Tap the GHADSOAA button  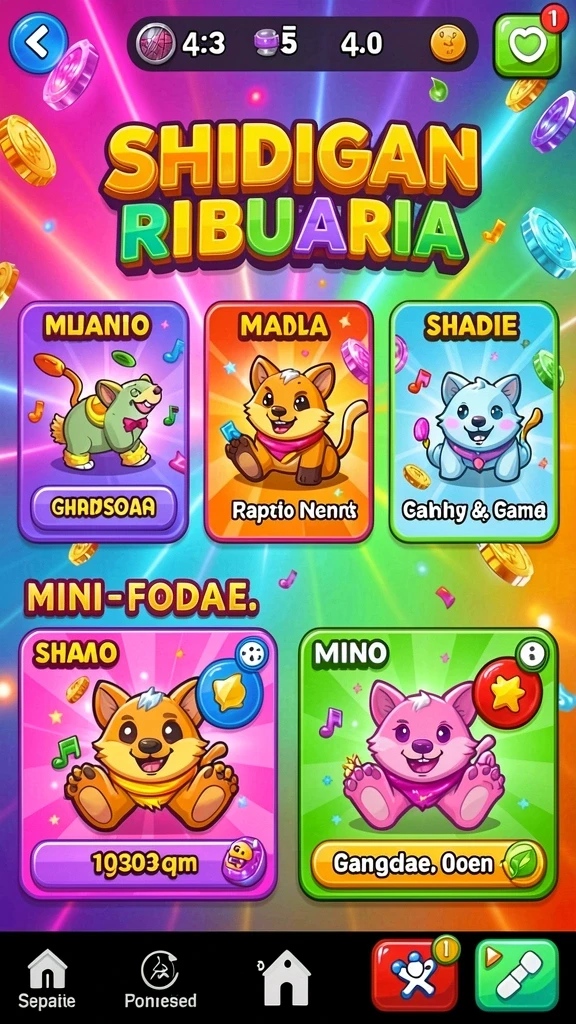point(104,507)
